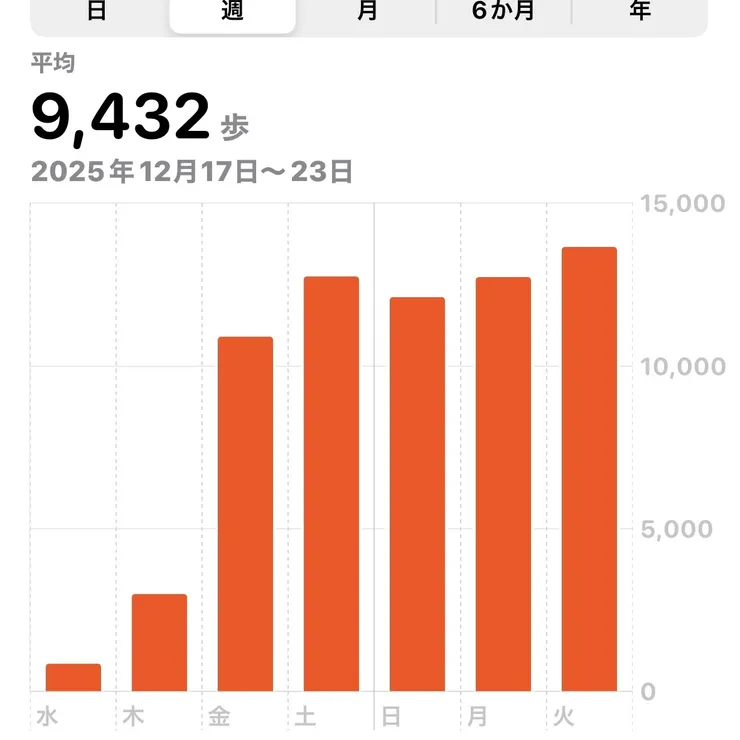The width and height of the screenshot is (740, 740).
Task: Switch to the 年 (year) view
Action: [640, 12]
